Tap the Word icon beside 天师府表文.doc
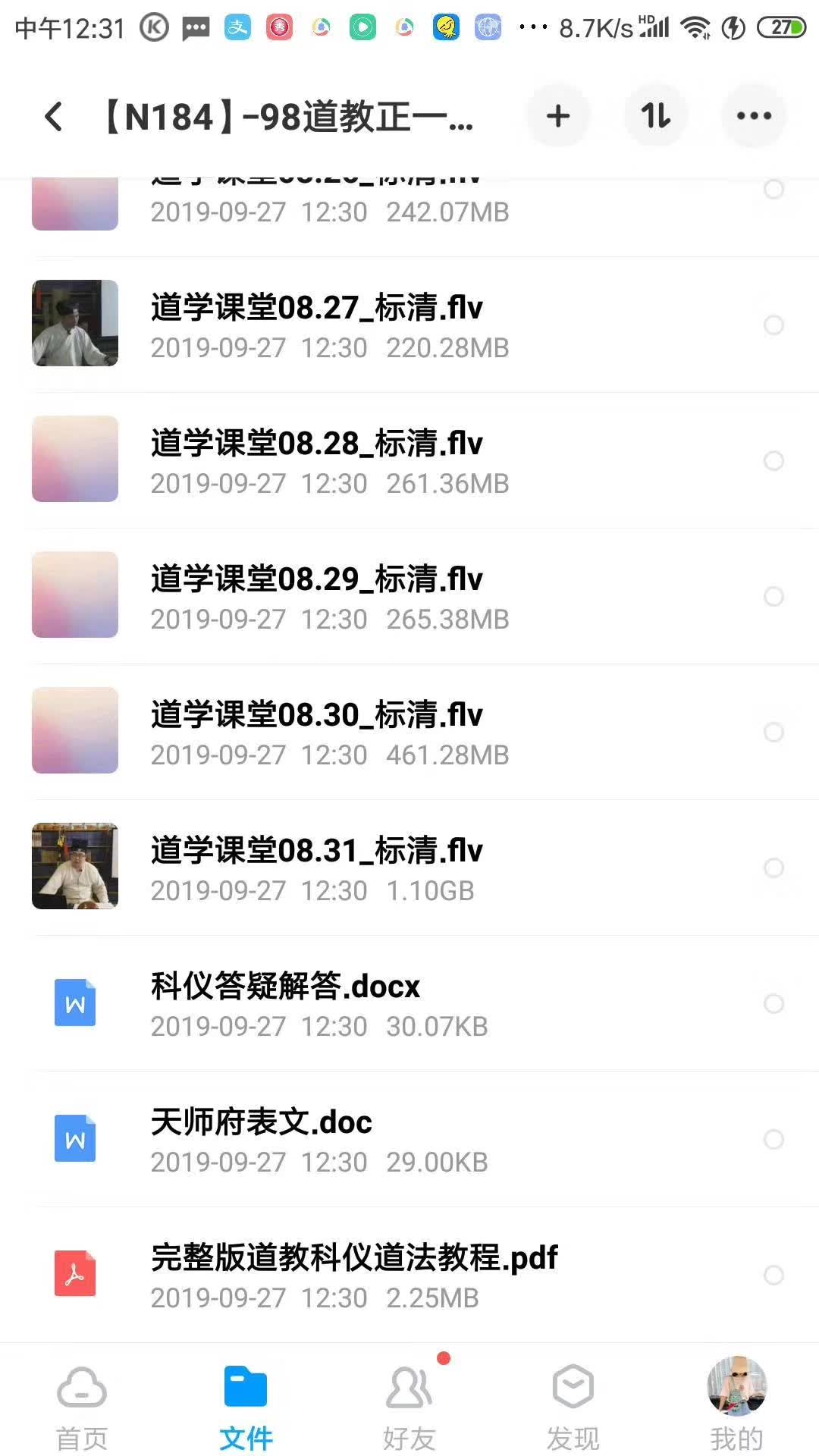Image resolution: width=819 pixels, height=1456 pixels. point(74,1137)
